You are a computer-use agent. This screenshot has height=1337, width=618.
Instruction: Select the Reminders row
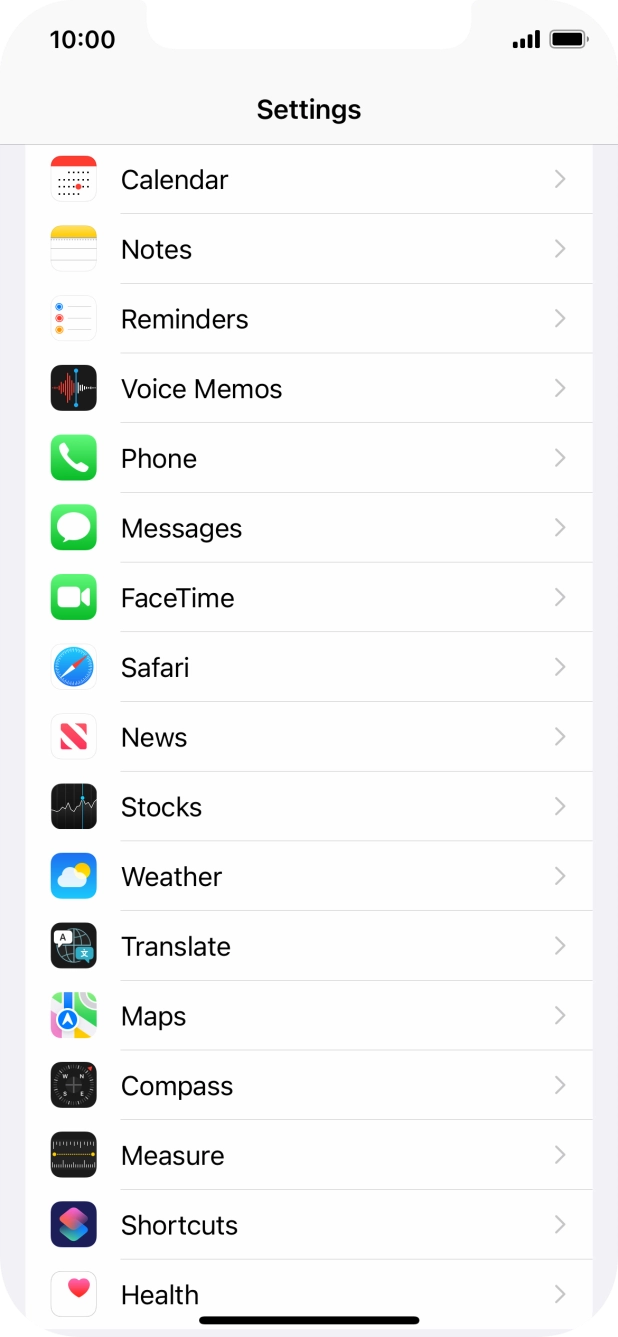(x=308, y=319)
